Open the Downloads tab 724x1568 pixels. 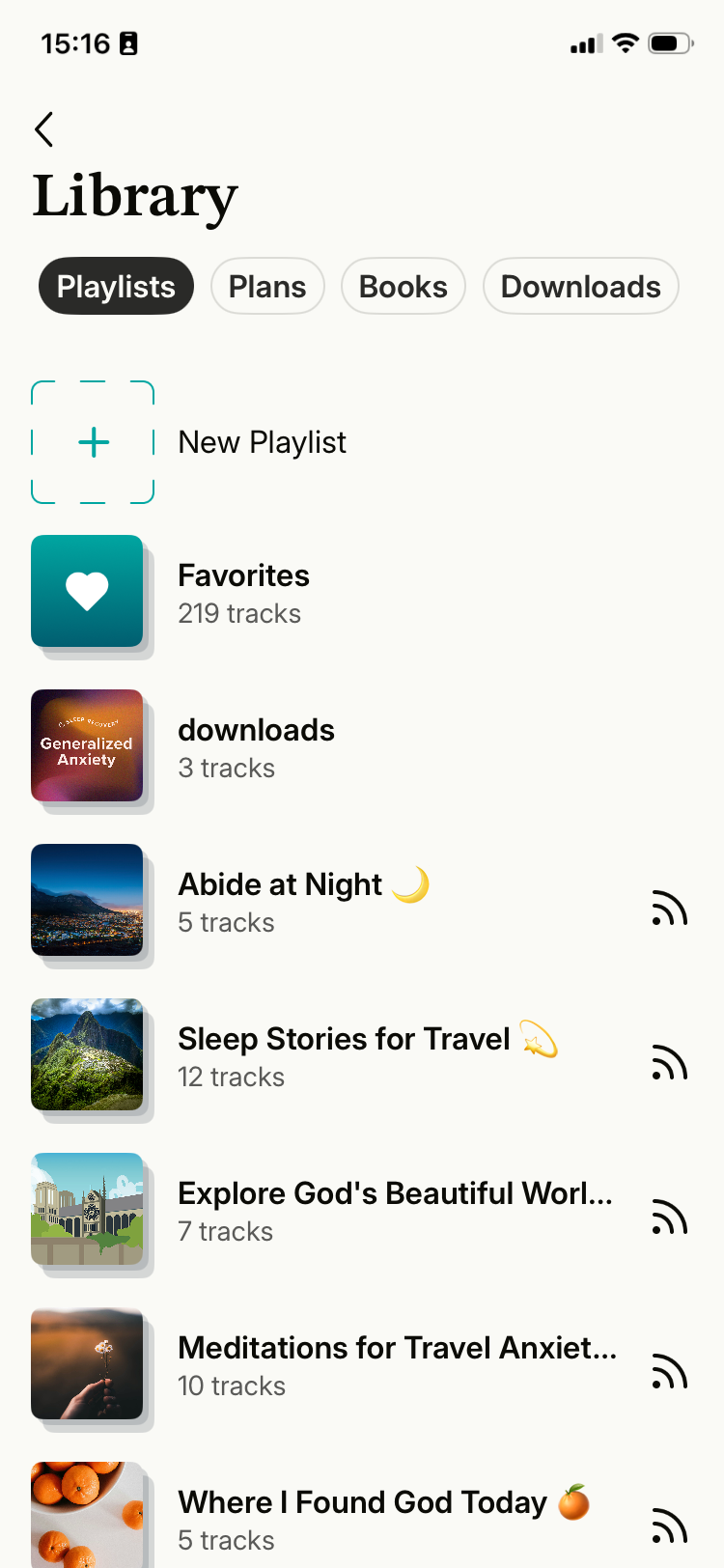coord(580,287)
